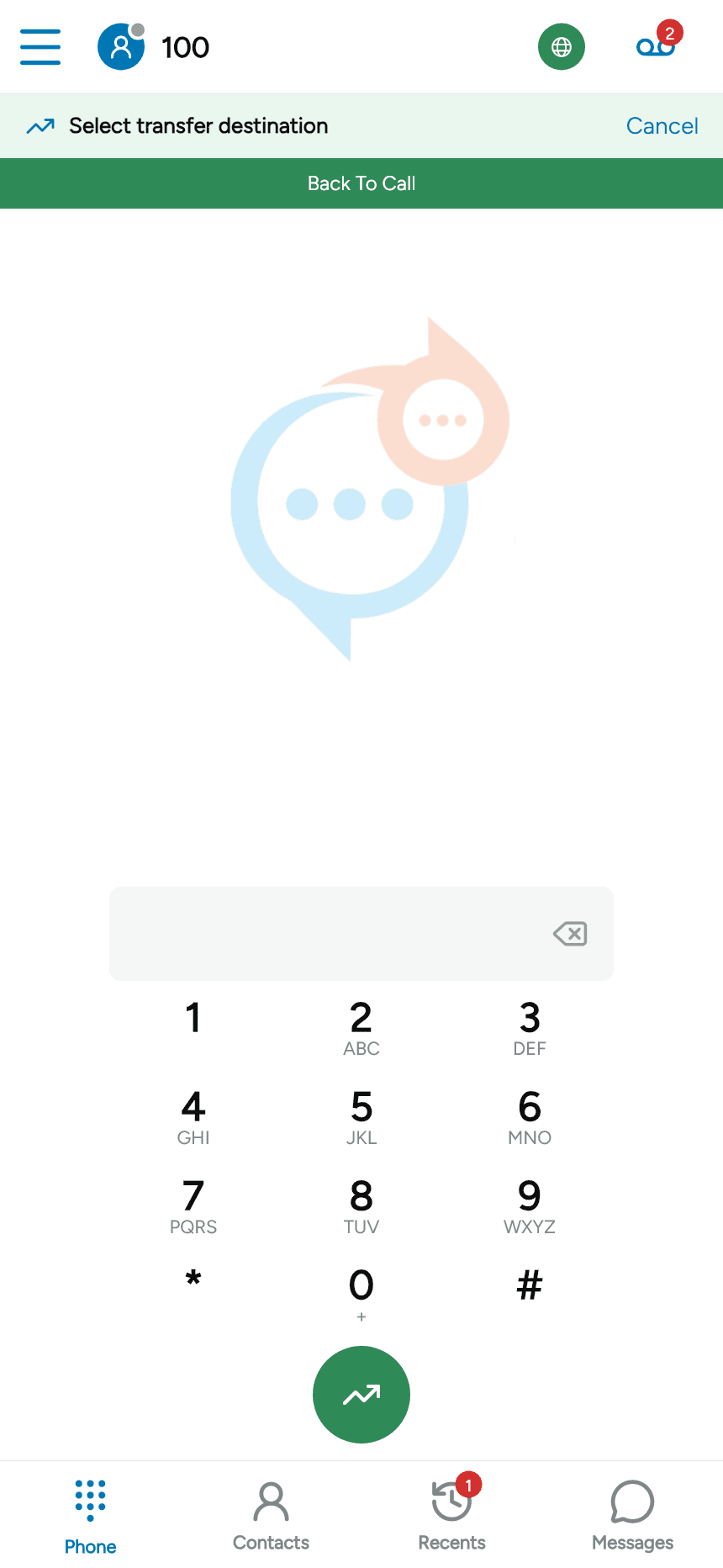Open the Recents tab
The width and height of the screenshot is (723, 1568).
(x=452, y=1516)
